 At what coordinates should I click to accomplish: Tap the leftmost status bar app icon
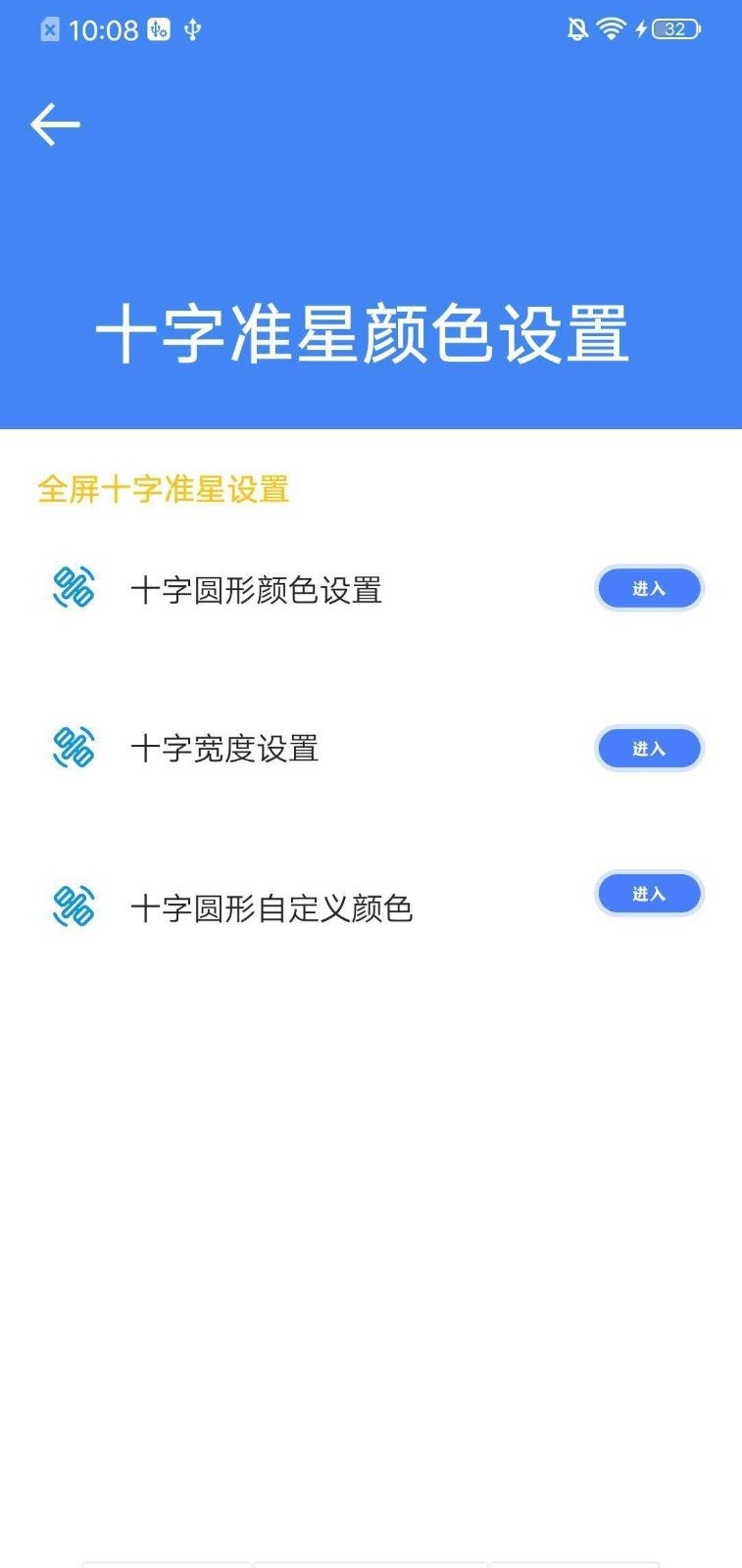49,29
